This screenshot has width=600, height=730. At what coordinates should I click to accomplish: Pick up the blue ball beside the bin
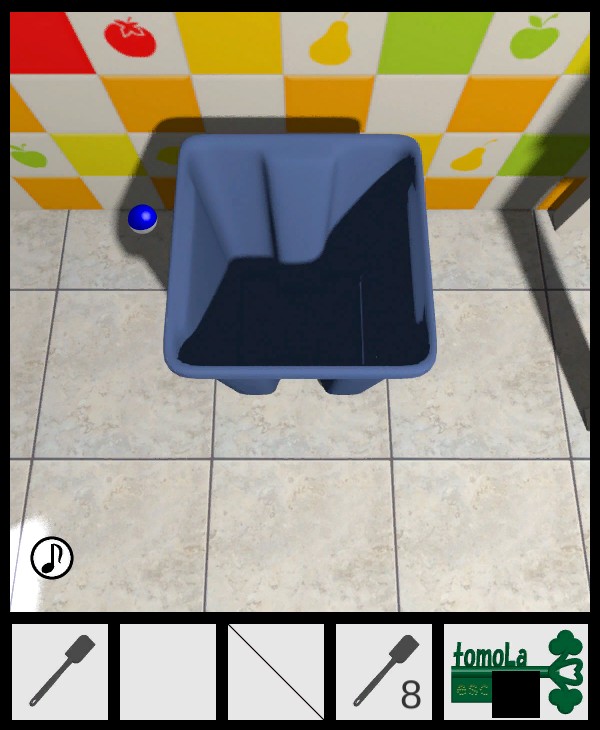(x=143, y=217)
